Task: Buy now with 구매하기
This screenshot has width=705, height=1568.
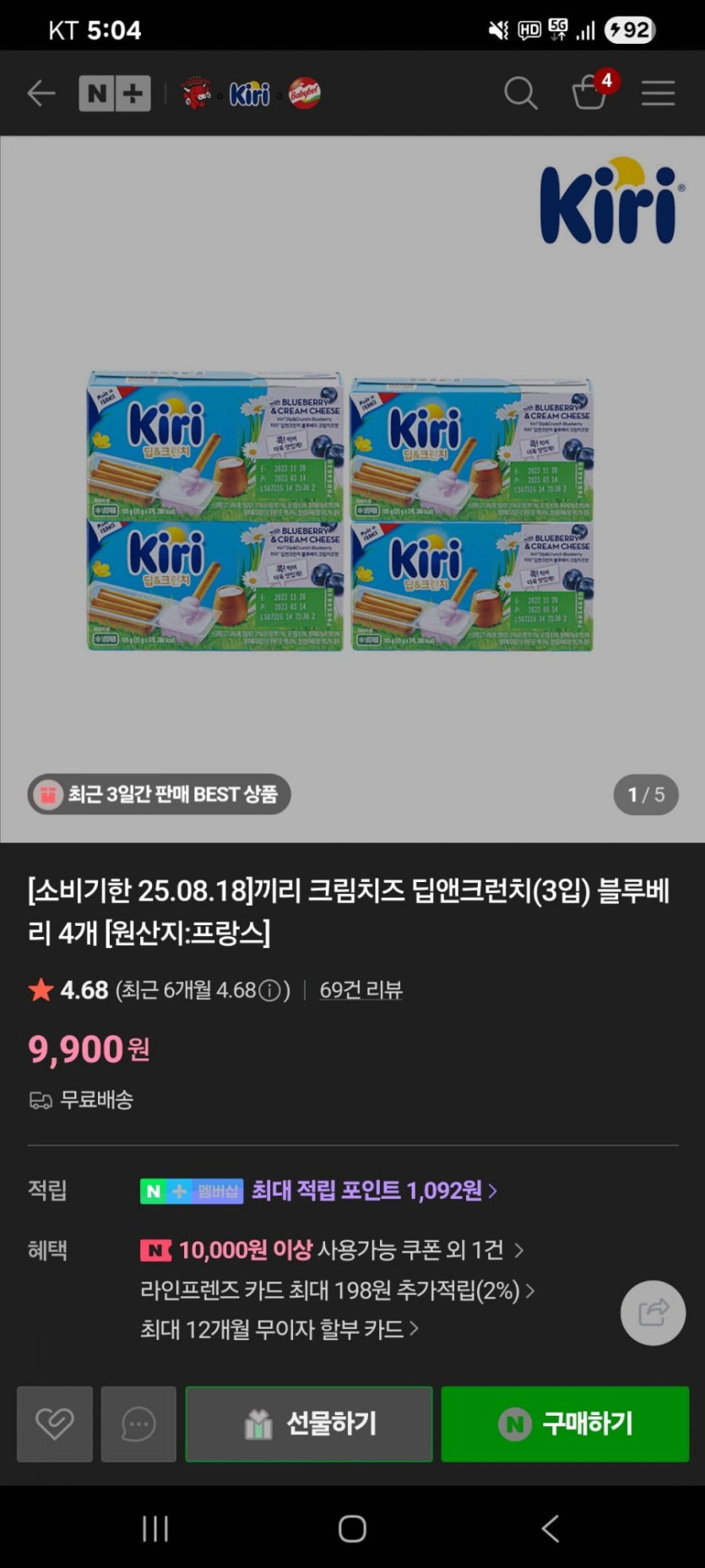Action: tap(565, 1424)
